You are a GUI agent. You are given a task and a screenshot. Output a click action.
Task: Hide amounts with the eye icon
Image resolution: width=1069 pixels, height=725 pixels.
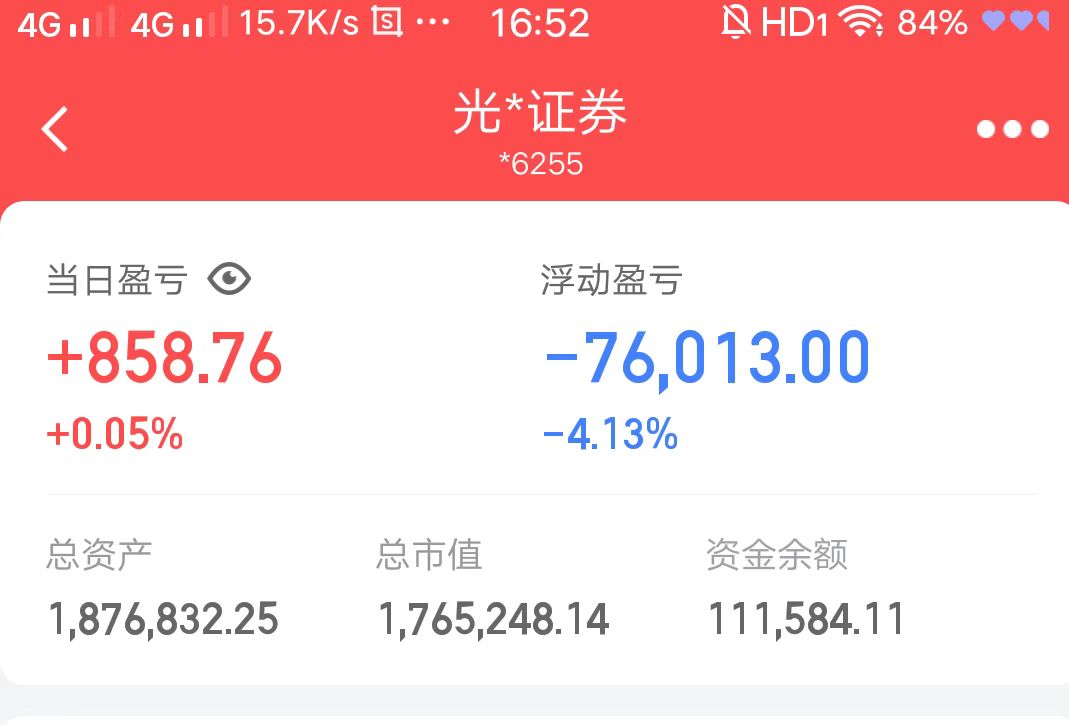point(229,279)
